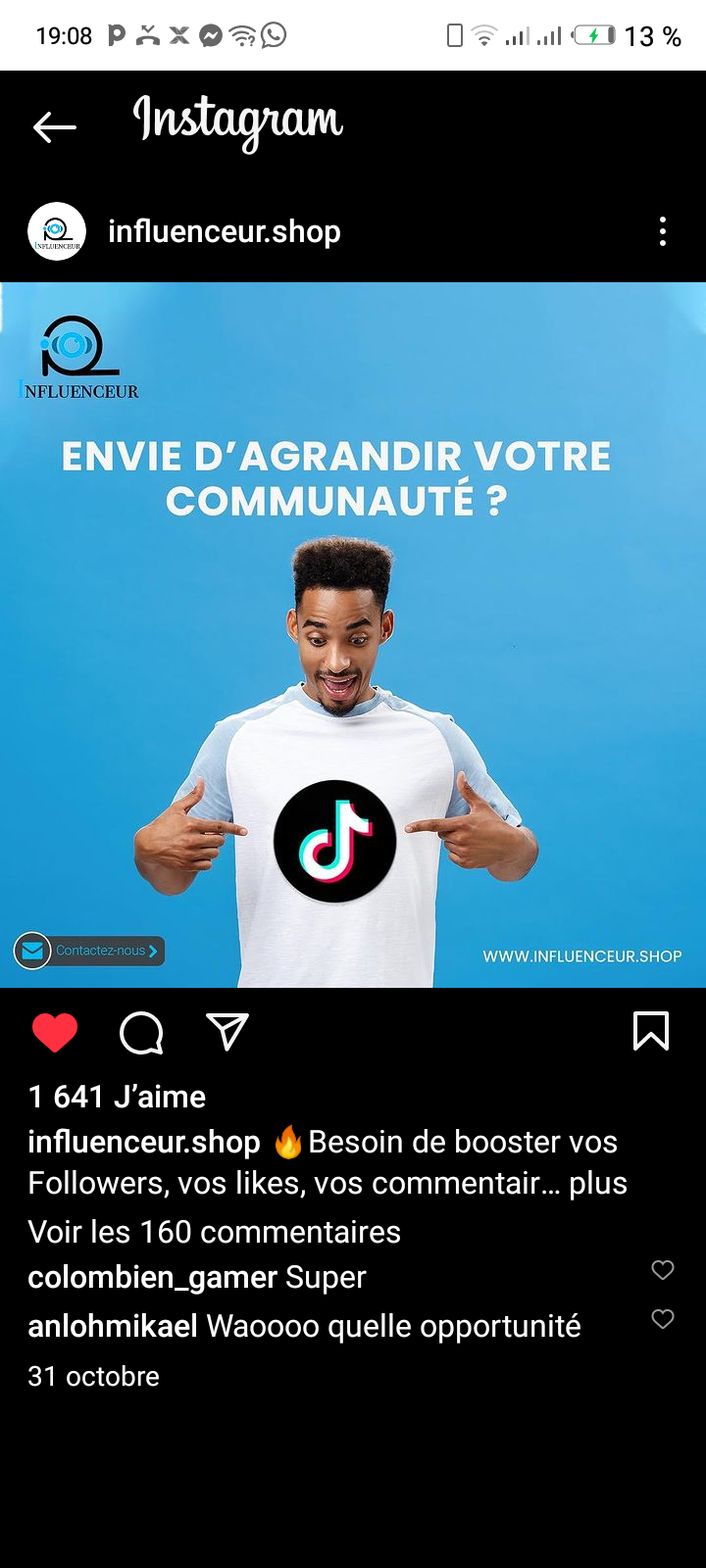This screenshot has width=706, height=1568.
Task: View all 160 comments
Action: point(214,1232)
